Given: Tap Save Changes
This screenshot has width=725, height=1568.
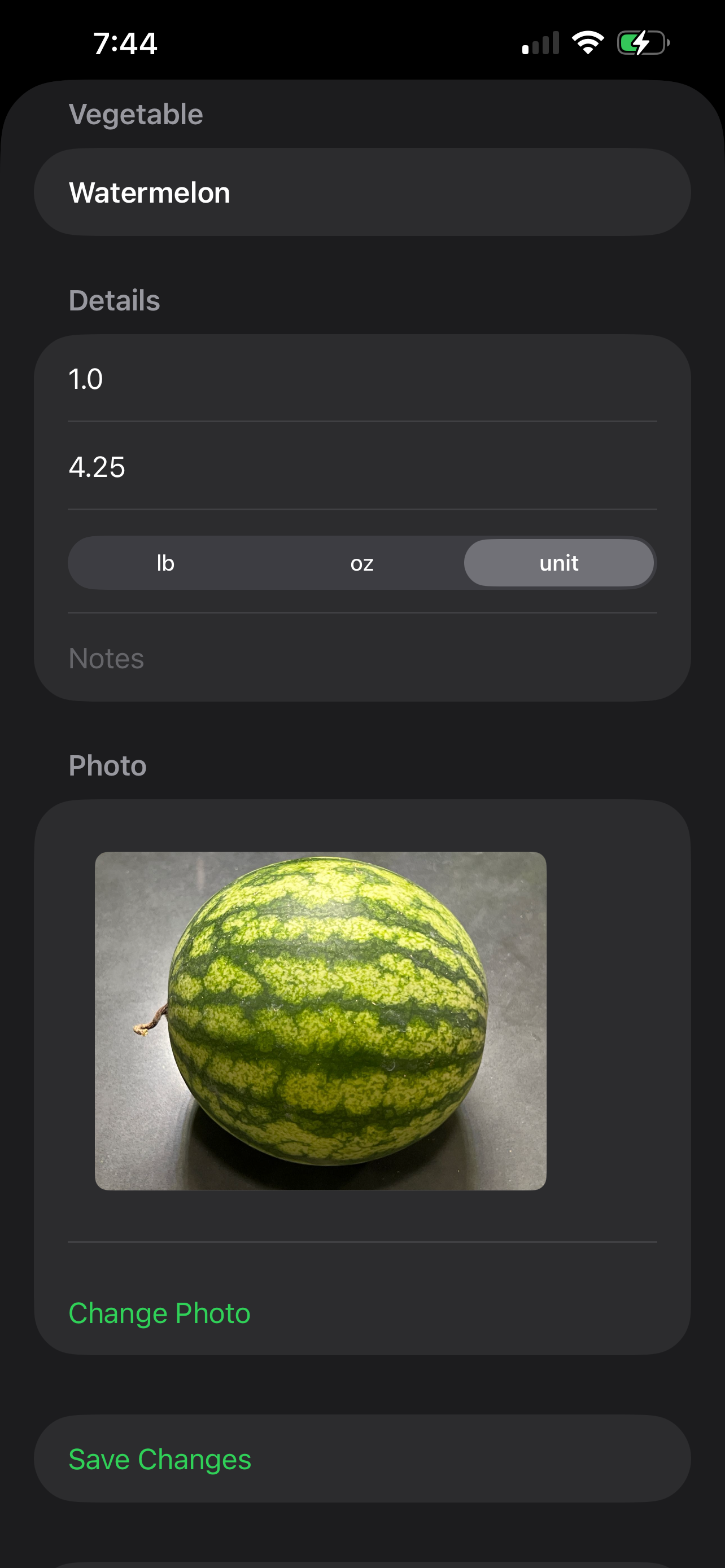Looking at the screenshot, I should point(160,1458).
